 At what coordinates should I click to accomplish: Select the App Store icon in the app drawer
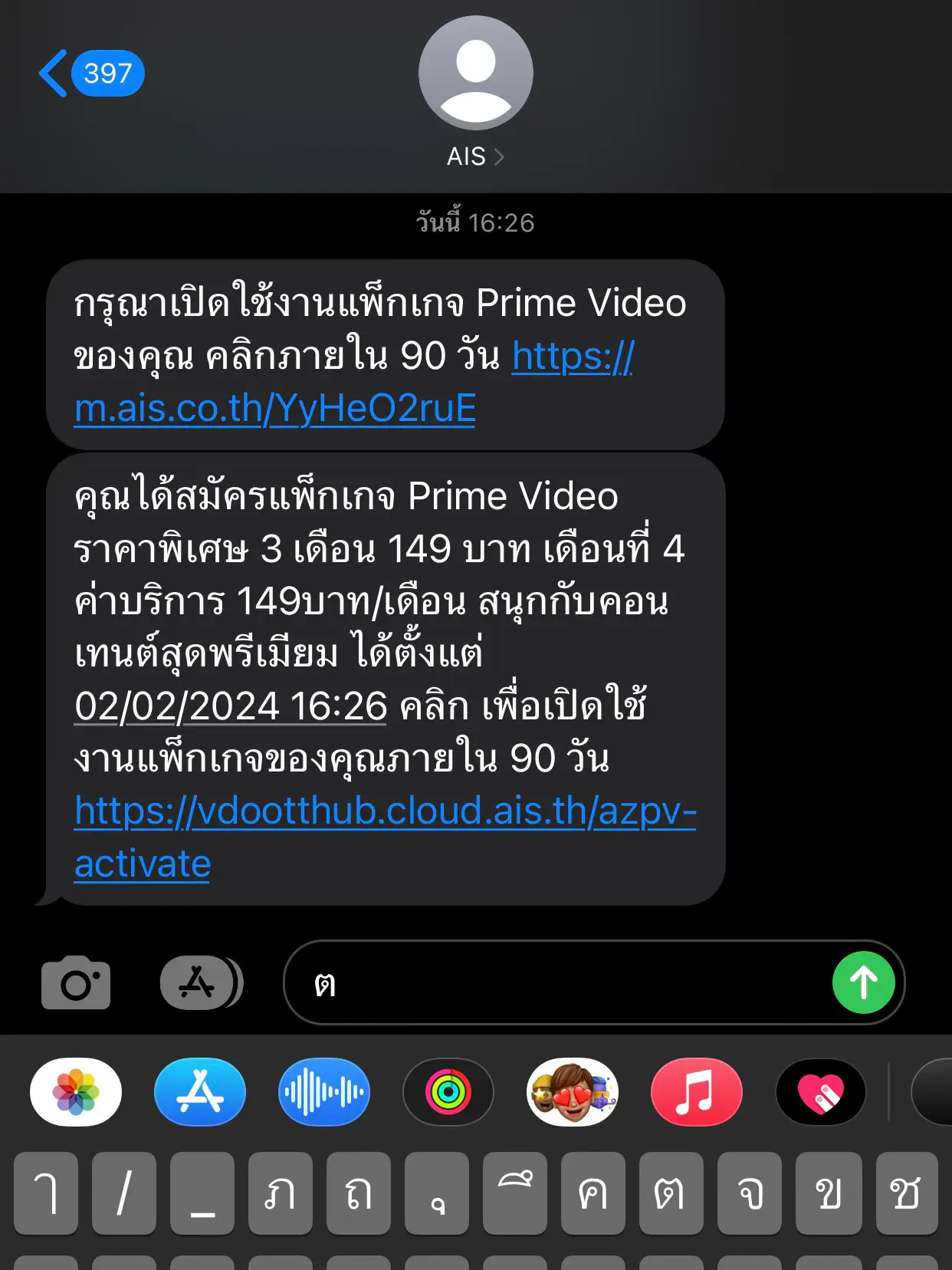pos(199,1092)
